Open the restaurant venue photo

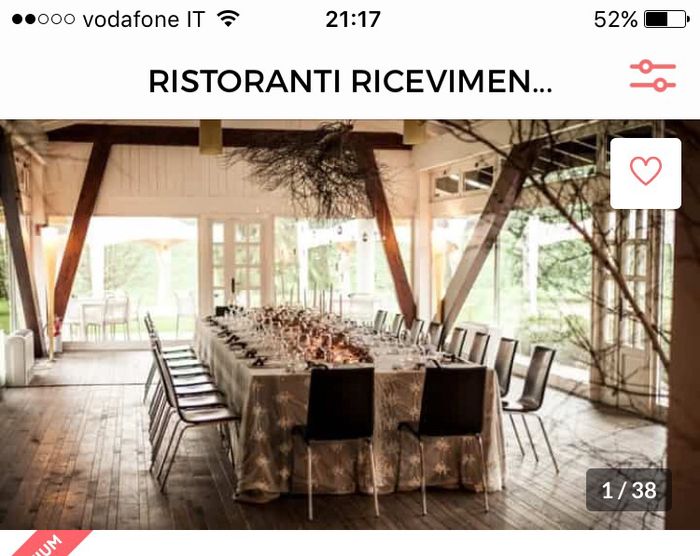pos(330,330)
